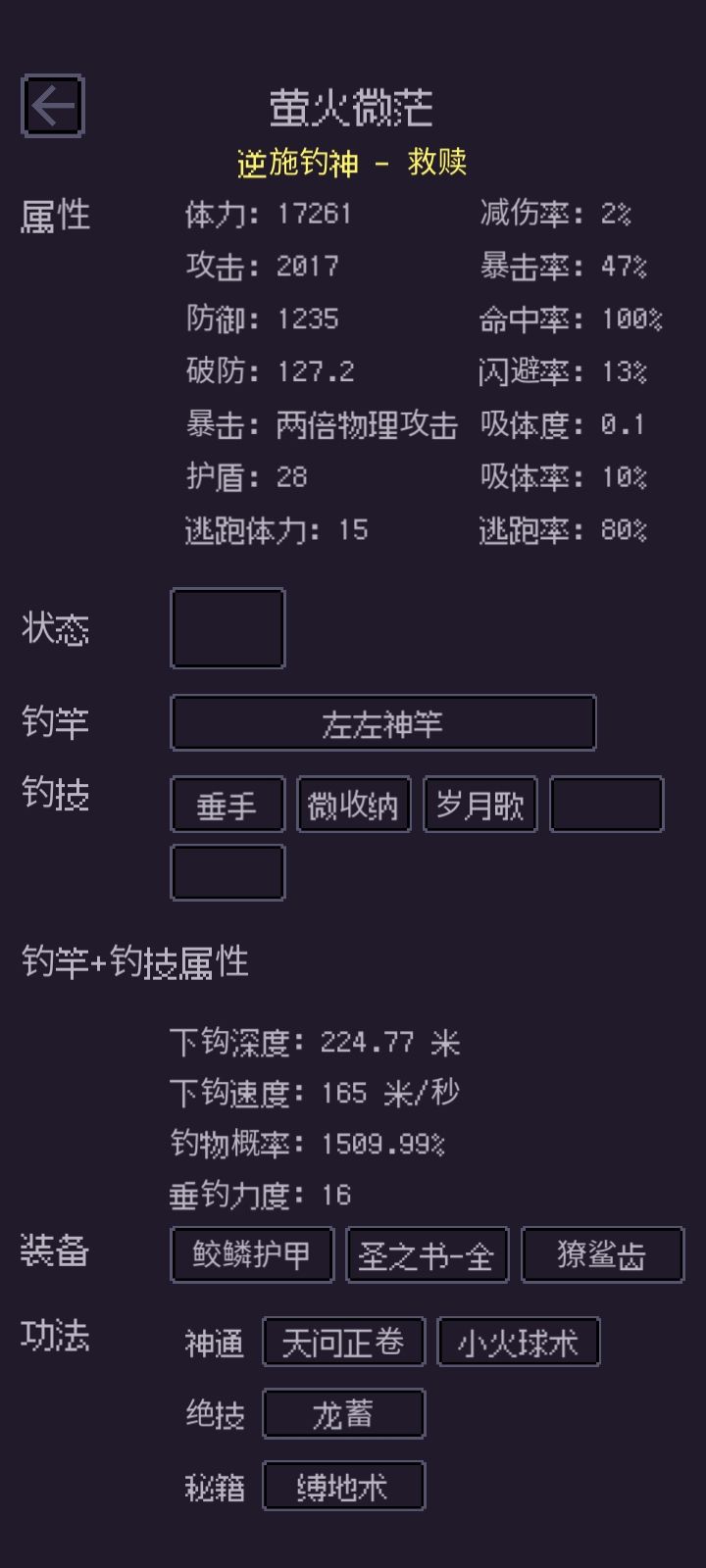Select the 垂手 fishing skill

[x=227, y=805]
